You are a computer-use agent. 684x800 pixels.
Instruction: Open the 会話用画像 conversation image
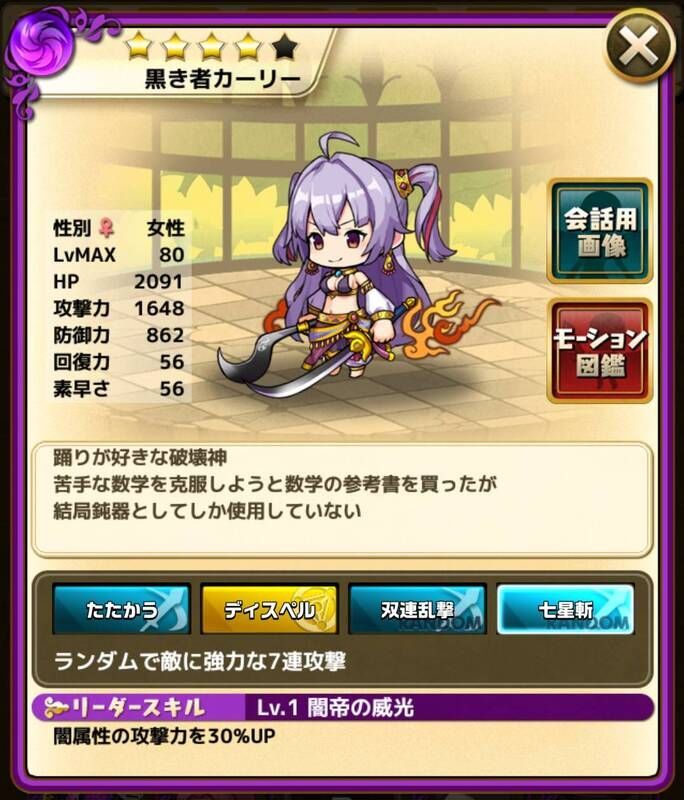(599, 230)
